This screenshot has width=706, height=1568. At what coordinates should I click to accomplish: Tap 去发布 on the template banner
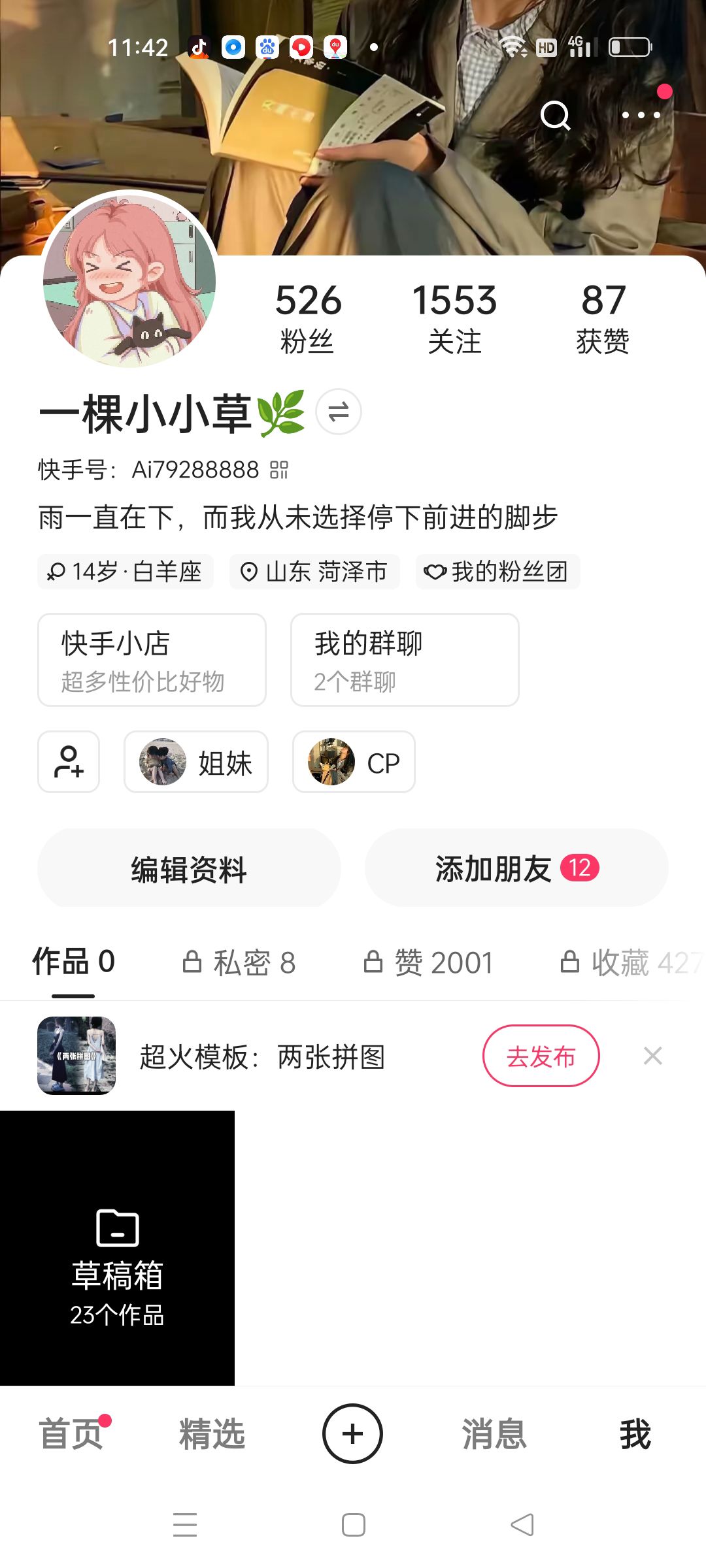pyautogui.click(x=541, y=1056)
